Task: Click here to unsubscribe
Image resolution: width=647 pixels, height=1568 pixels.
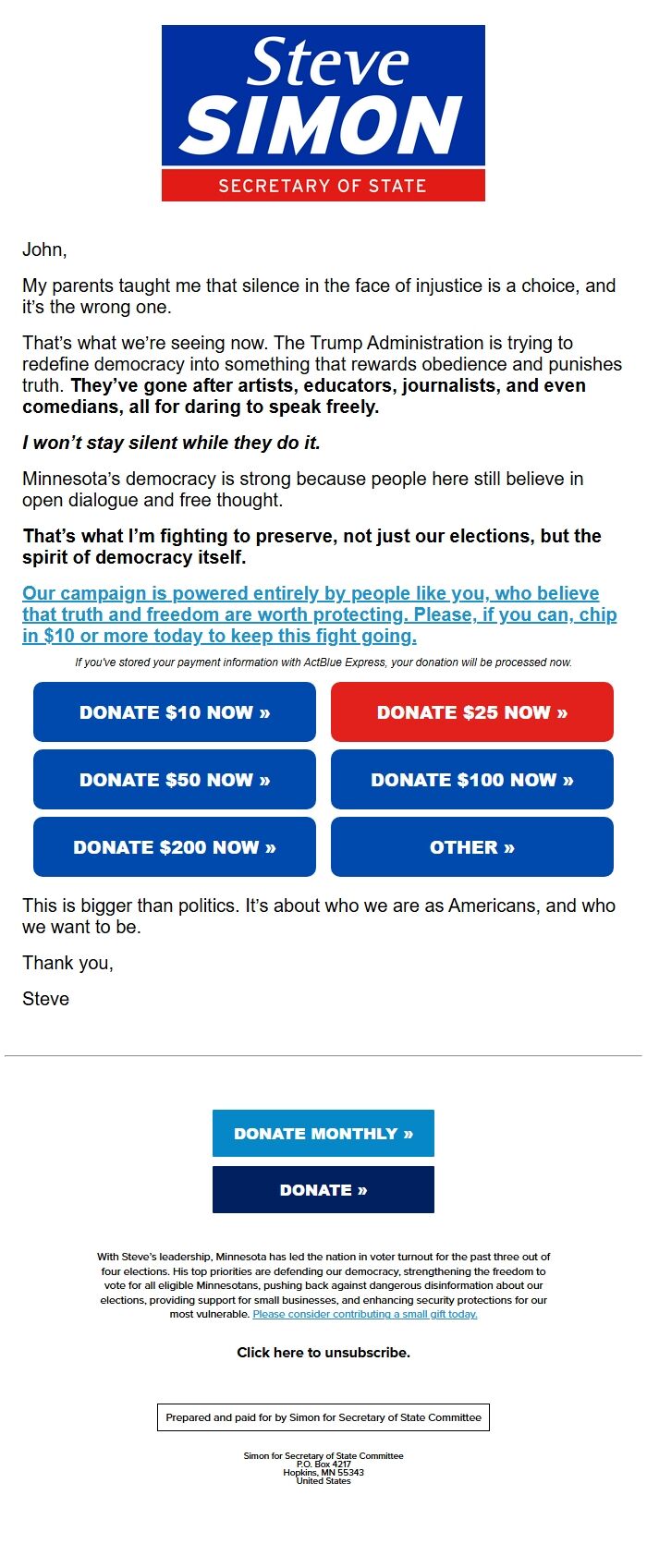Action: point(323,1353)
